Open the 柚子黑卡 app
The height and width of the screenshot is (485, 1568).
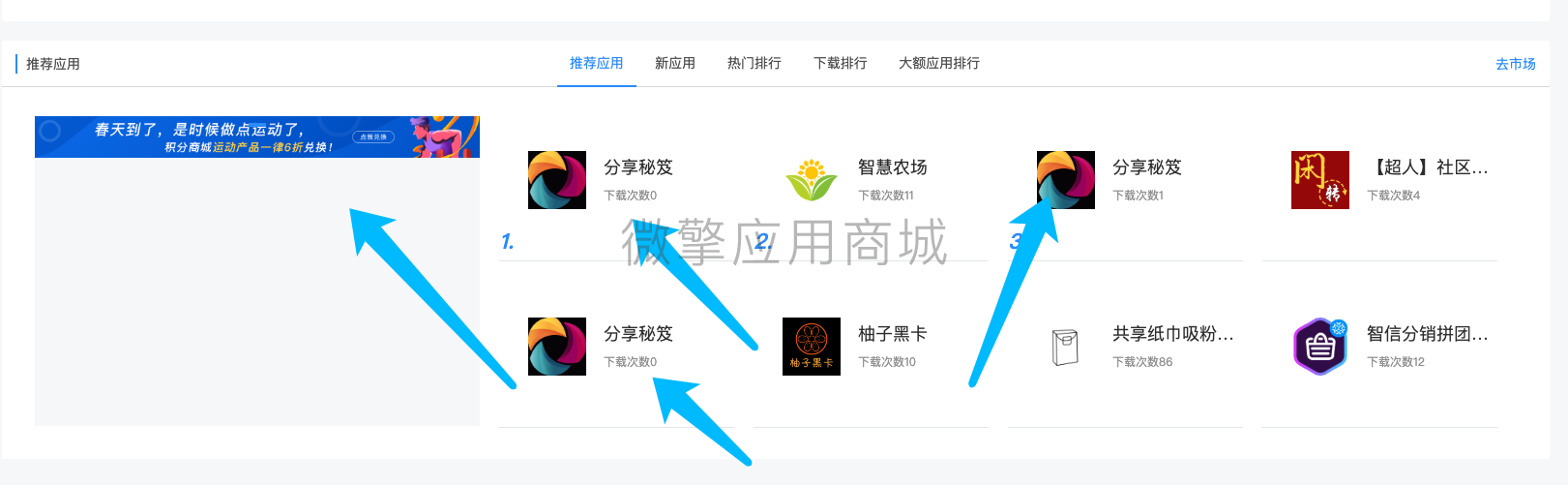click(892, 334)
